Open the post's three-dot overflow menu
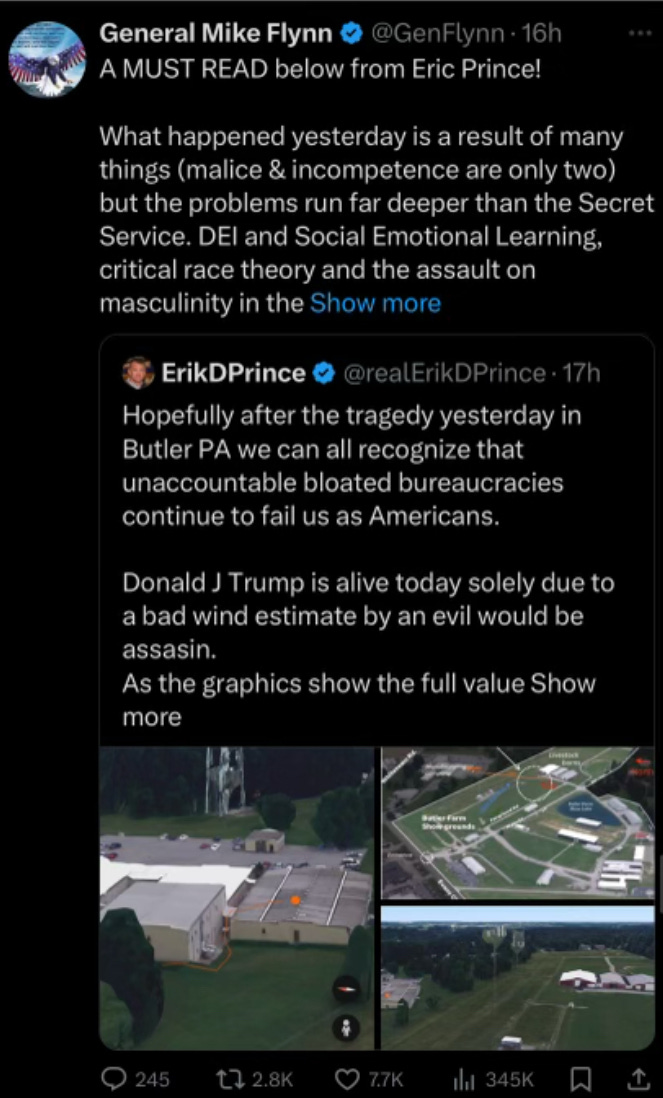 coord(639,34)
